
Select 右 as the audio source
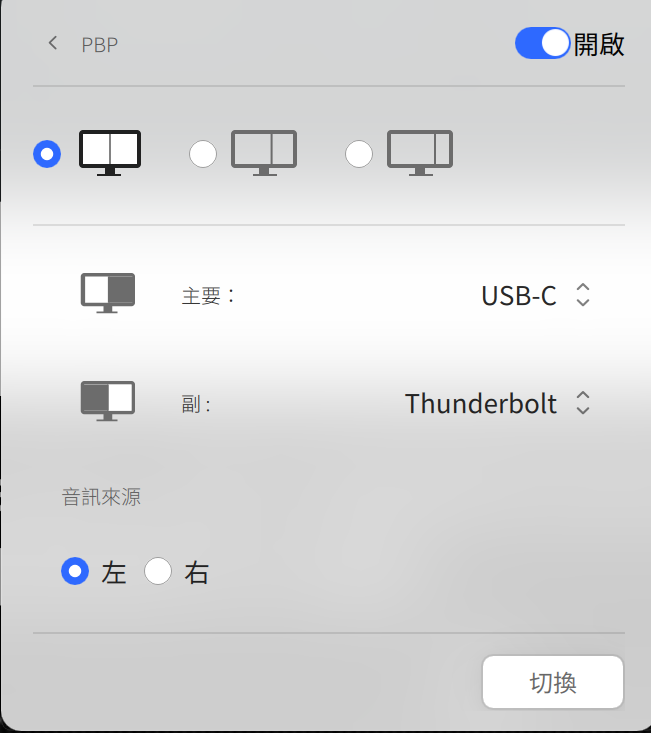tap(159, 572)
